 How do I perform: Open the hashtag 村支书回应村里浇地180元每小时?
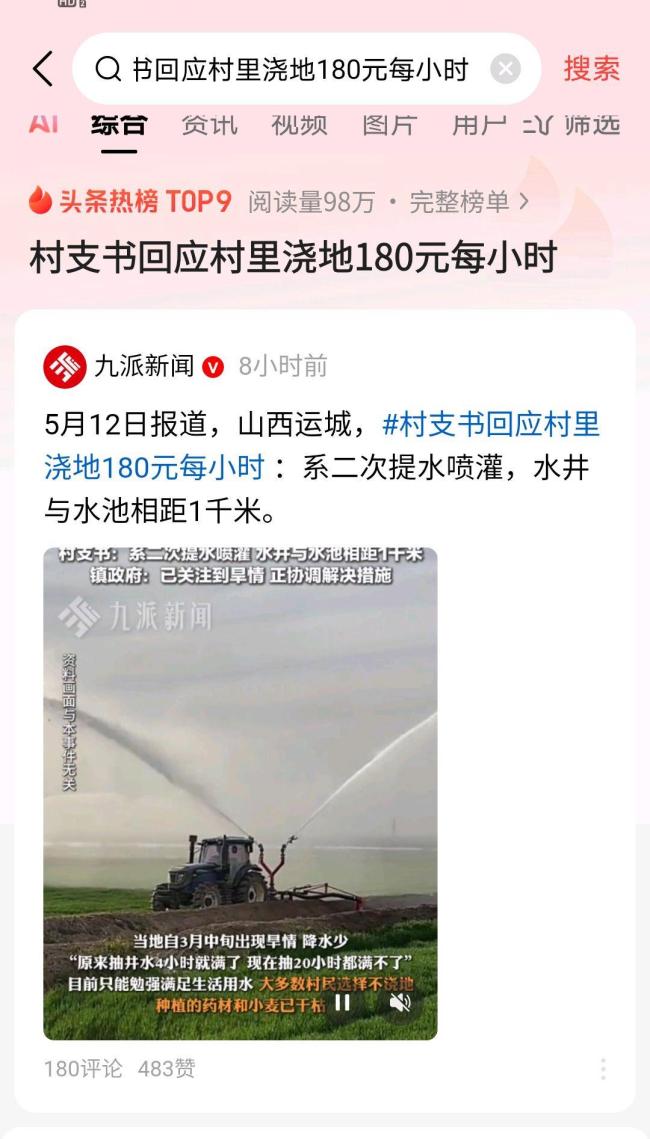(490, 424)
